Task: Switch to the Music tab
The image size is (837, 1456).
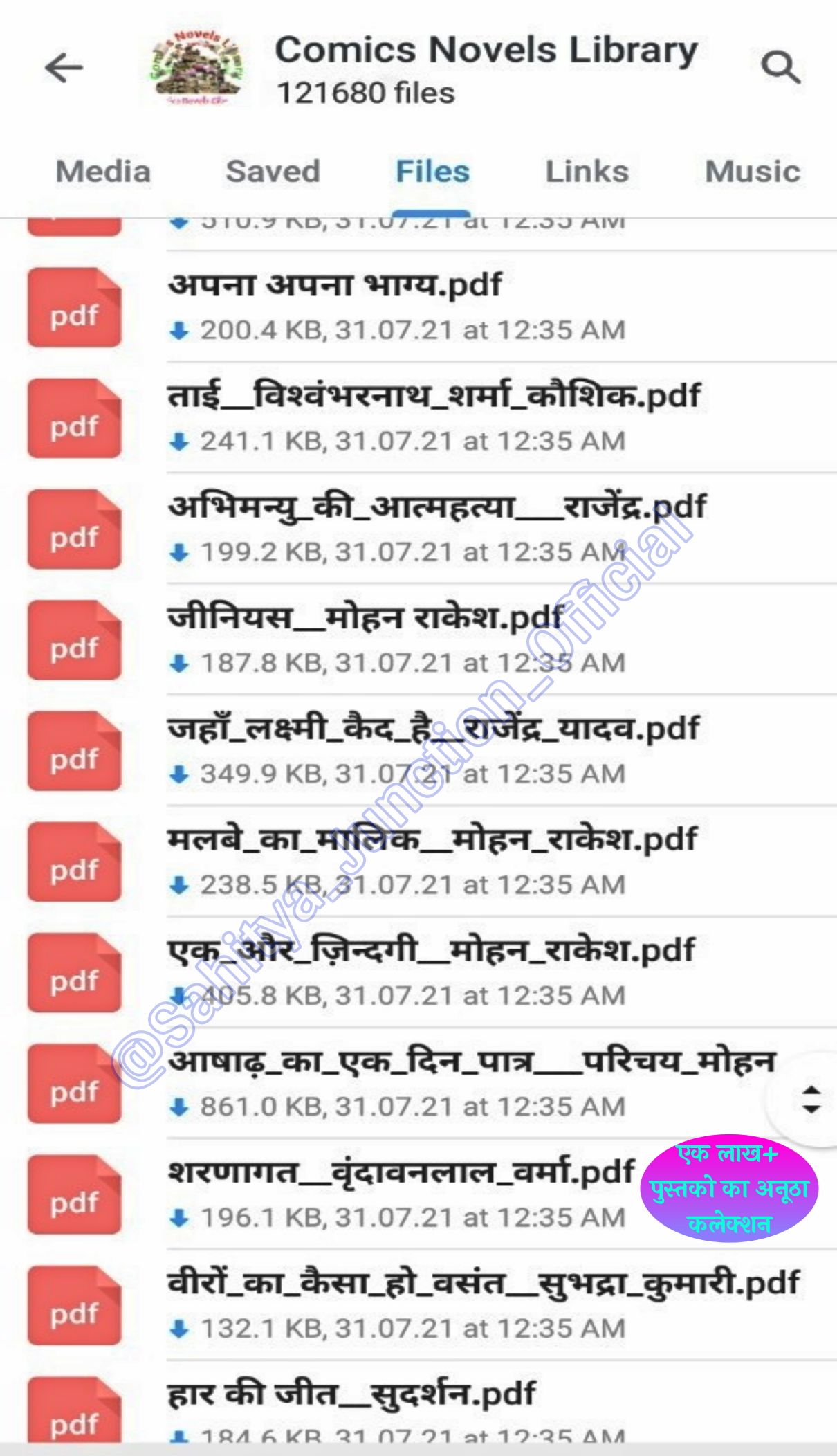Action: [x=752, y=172]
